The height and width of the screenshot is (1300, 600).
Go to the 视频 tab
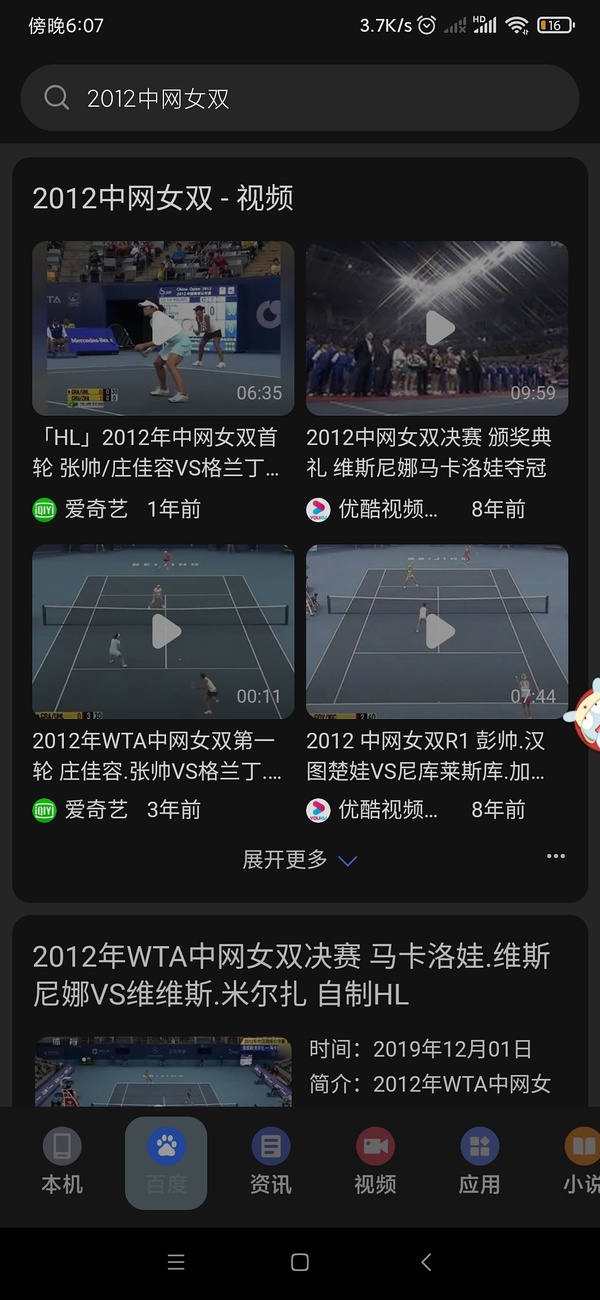point(375,1162)
